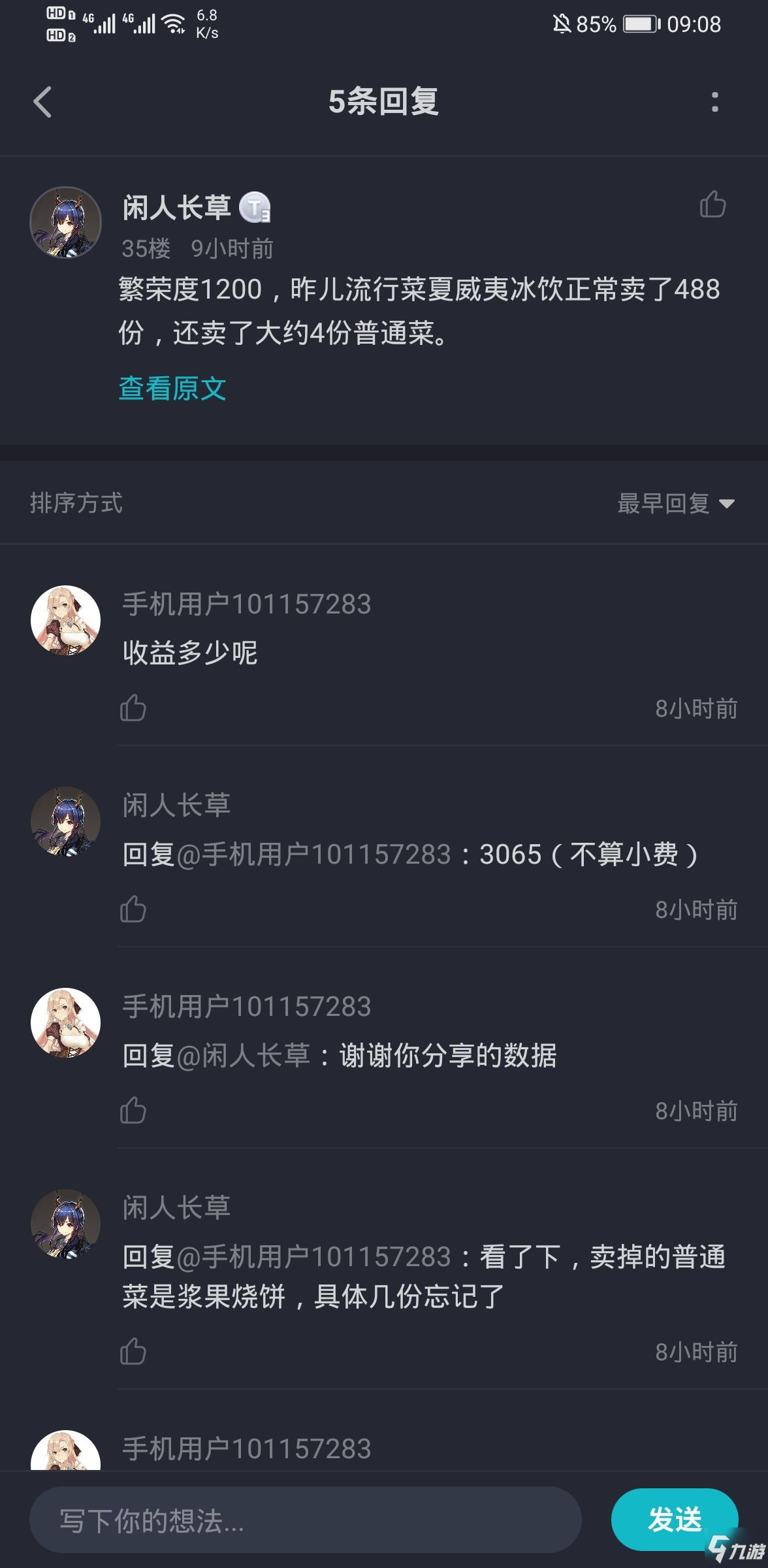768x1568 pixels.
Task: Open 闲人长草's avatar on the 35楼 post
Action: (66, 223)
